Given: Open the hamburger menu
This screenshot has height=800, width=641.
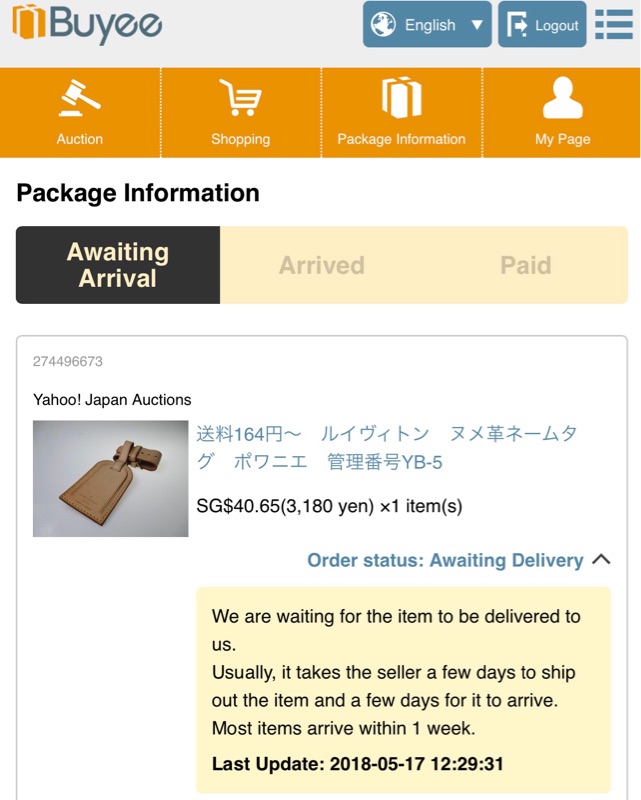Looking at the screenshot, I should point(613,25).
